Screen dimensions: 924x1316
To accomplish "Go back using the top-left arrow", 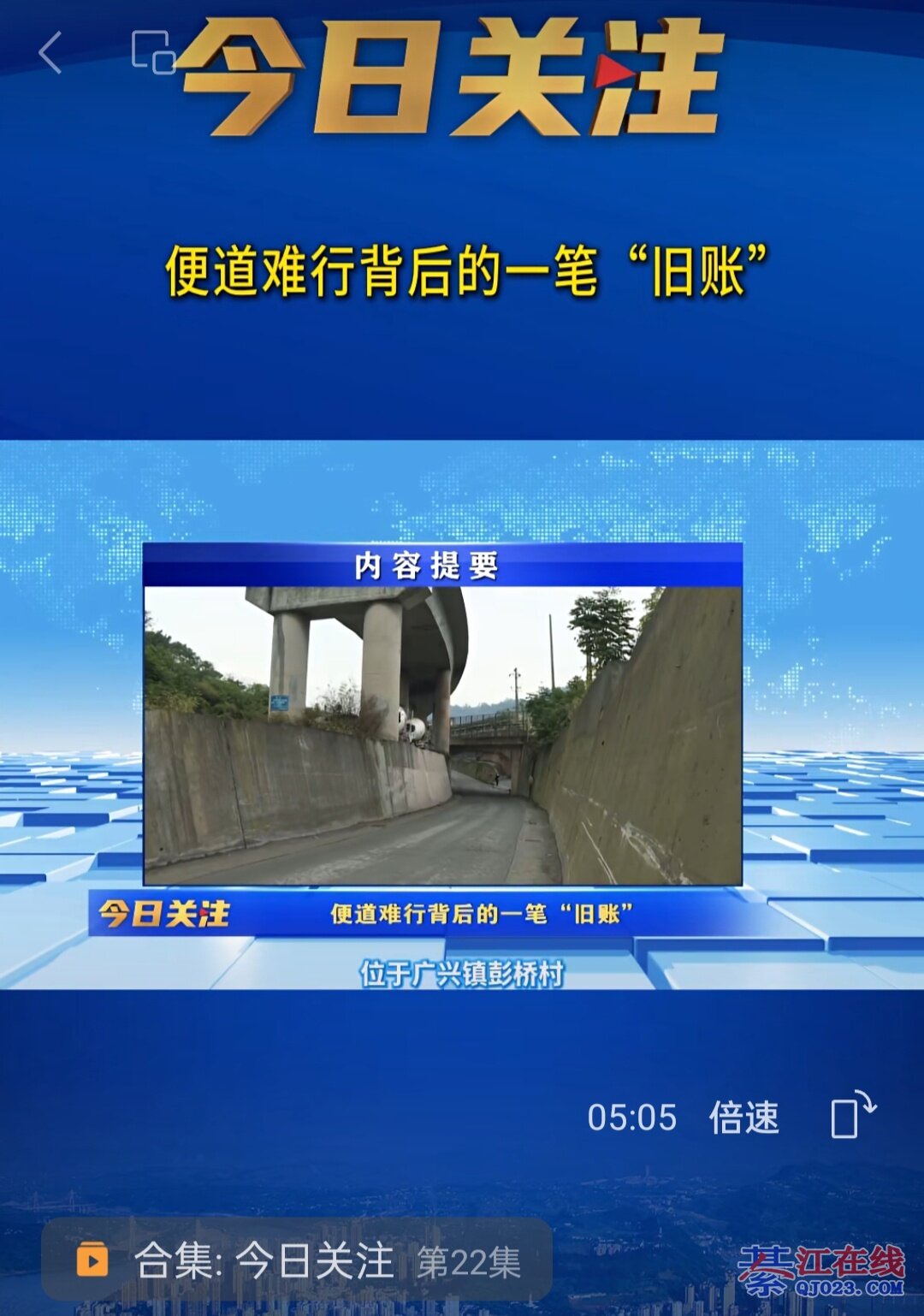I will click(51, 53).
